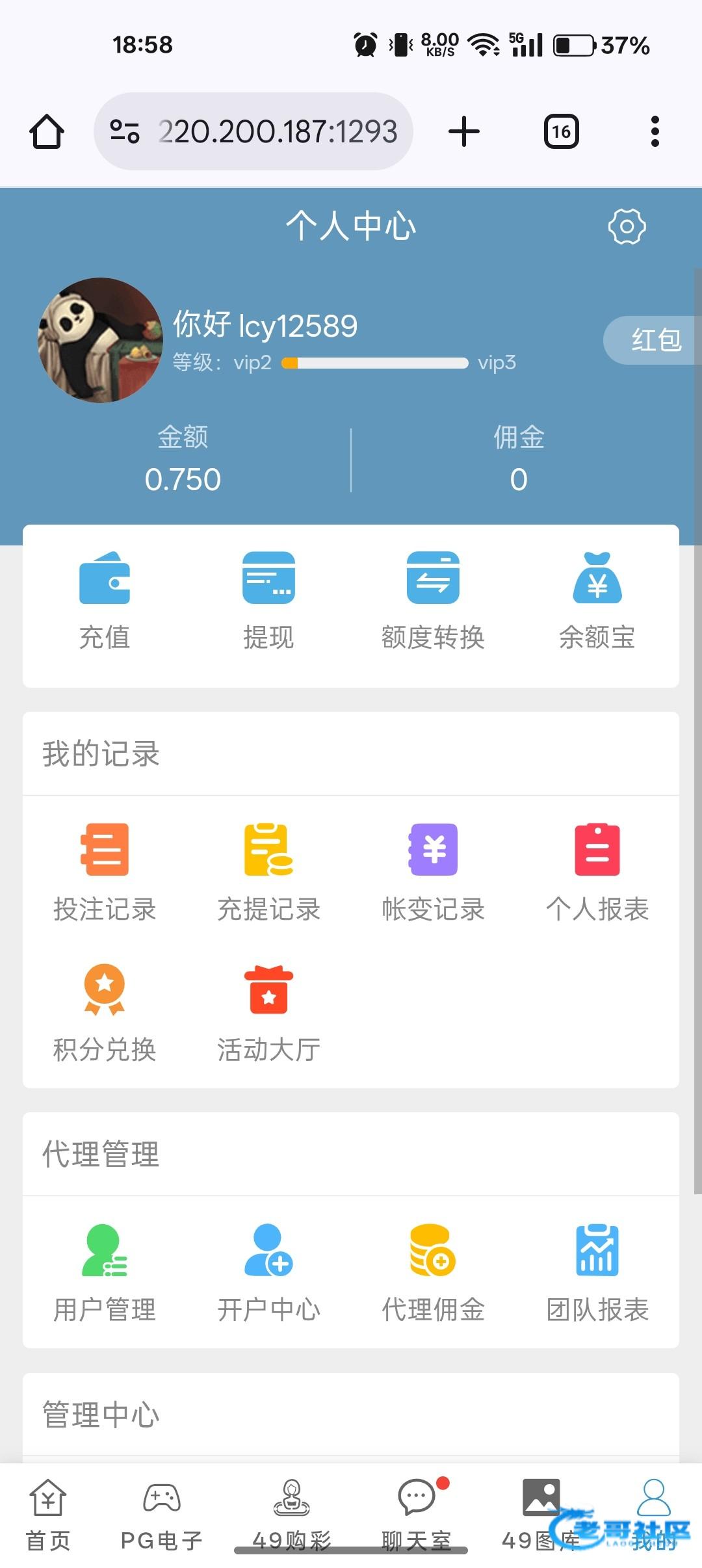Open 提现 withdrawal
This screenshot has width=702, height=1568.
point(268,600)
